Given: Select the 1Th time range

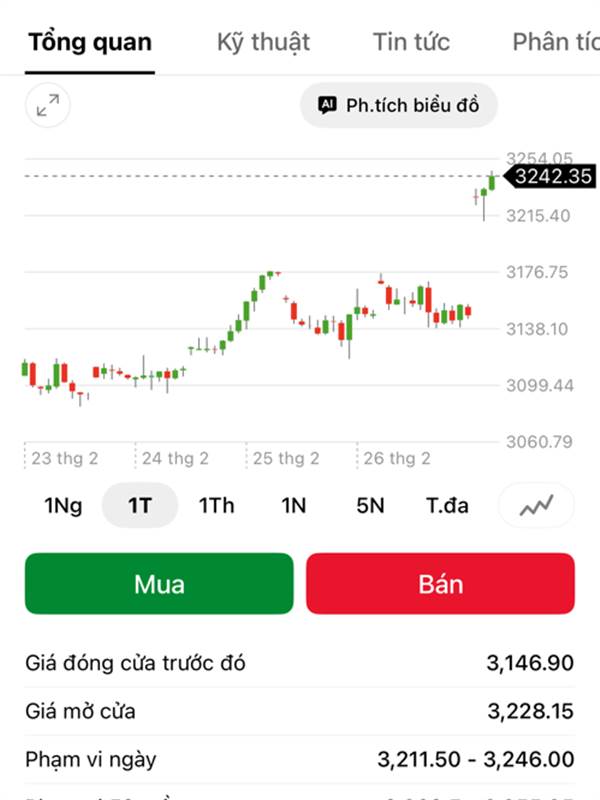Looking at the screenshot, I should (216, 505).
